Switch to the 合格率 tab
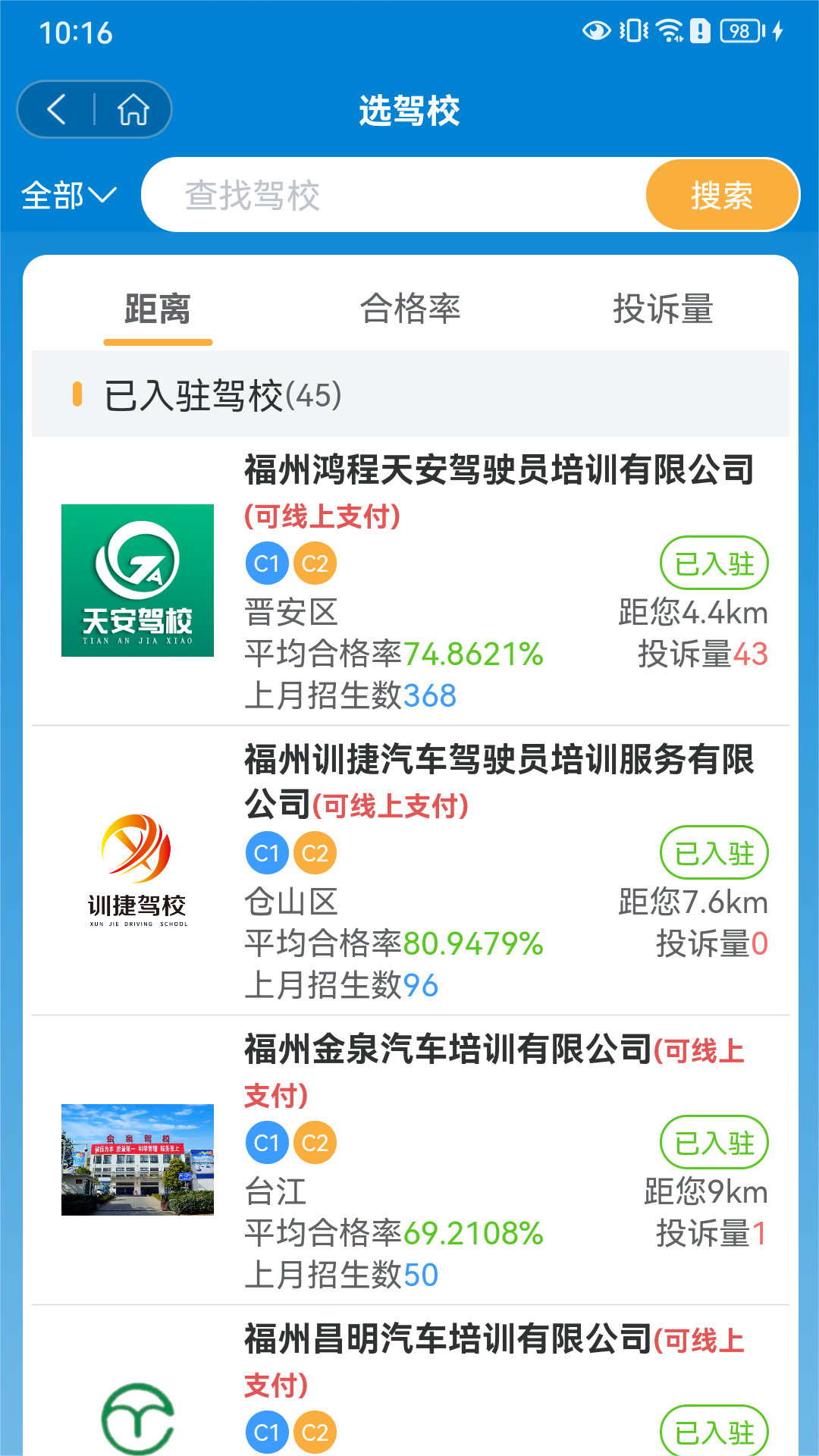 pos(413,309)
